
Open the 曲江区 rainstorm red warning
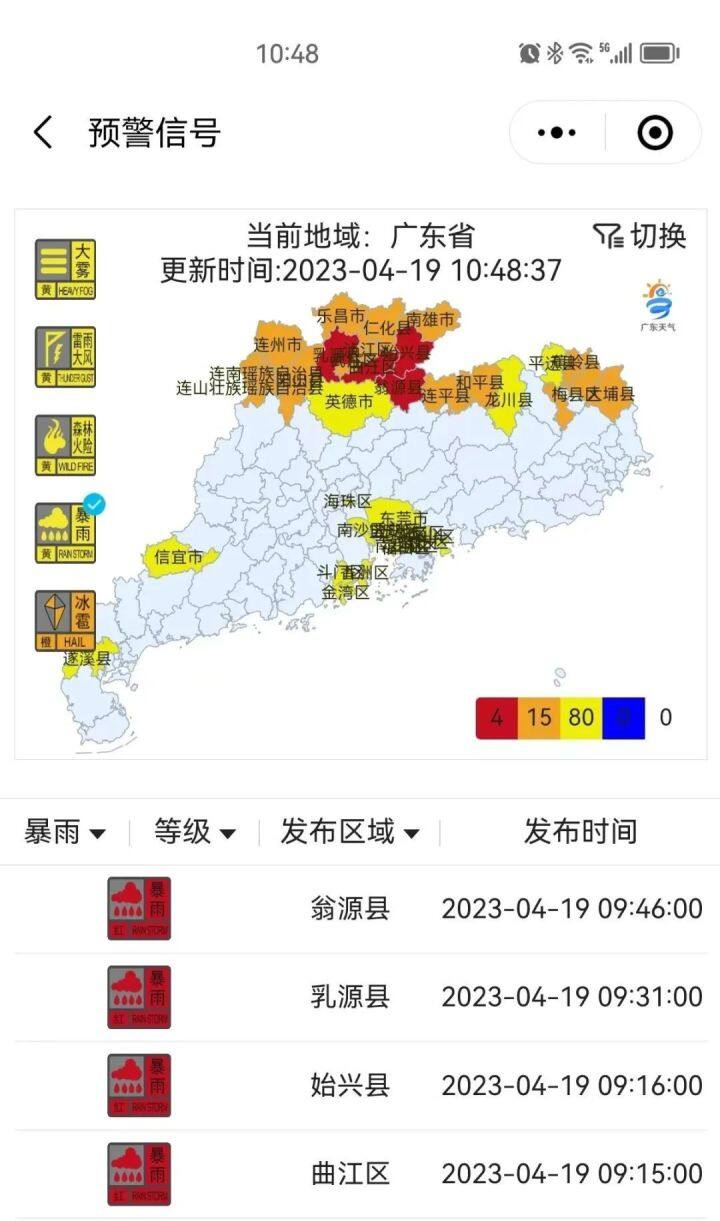click(360, 1173)
